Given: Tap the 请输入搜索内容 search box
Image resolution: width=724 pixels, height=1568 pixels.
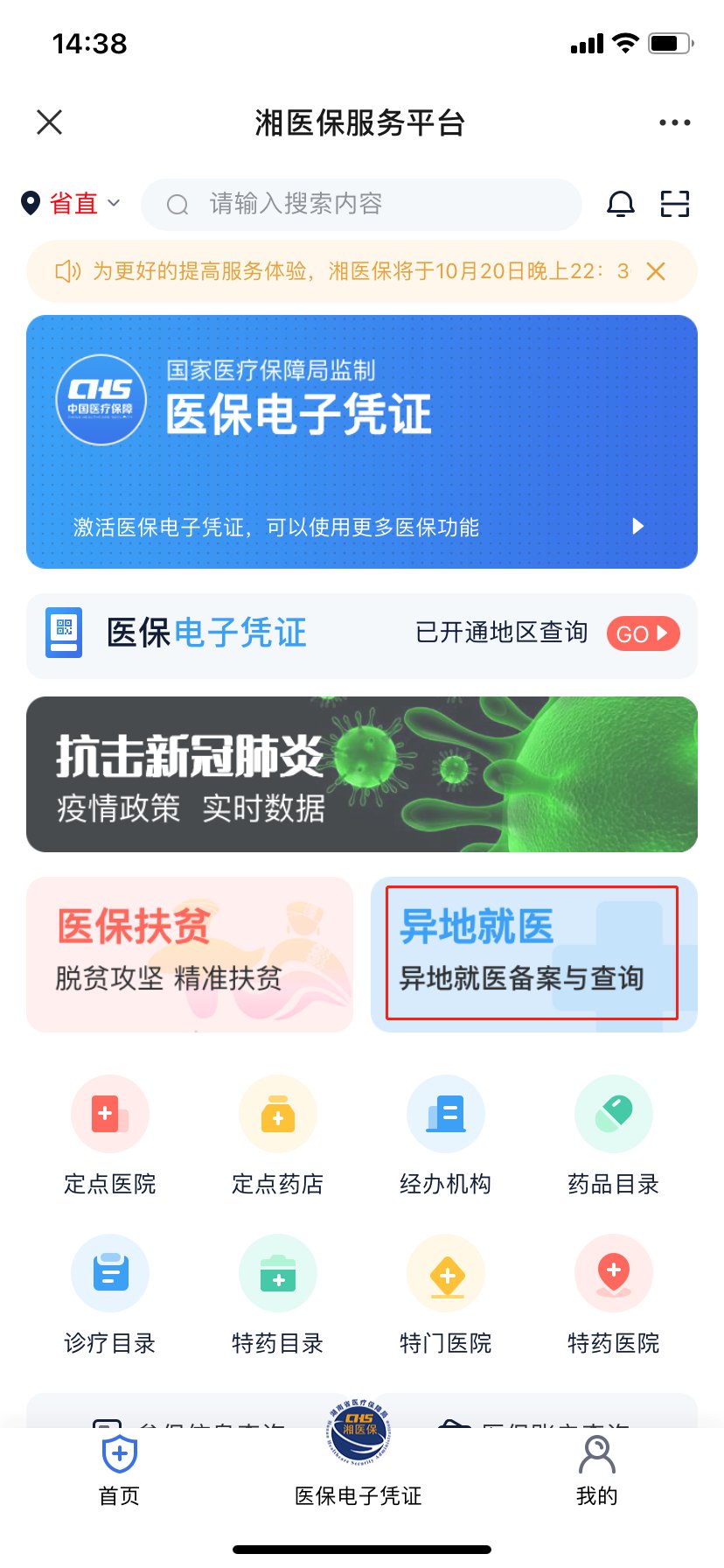Looking at the screenshot, I should tap(361, 205).
